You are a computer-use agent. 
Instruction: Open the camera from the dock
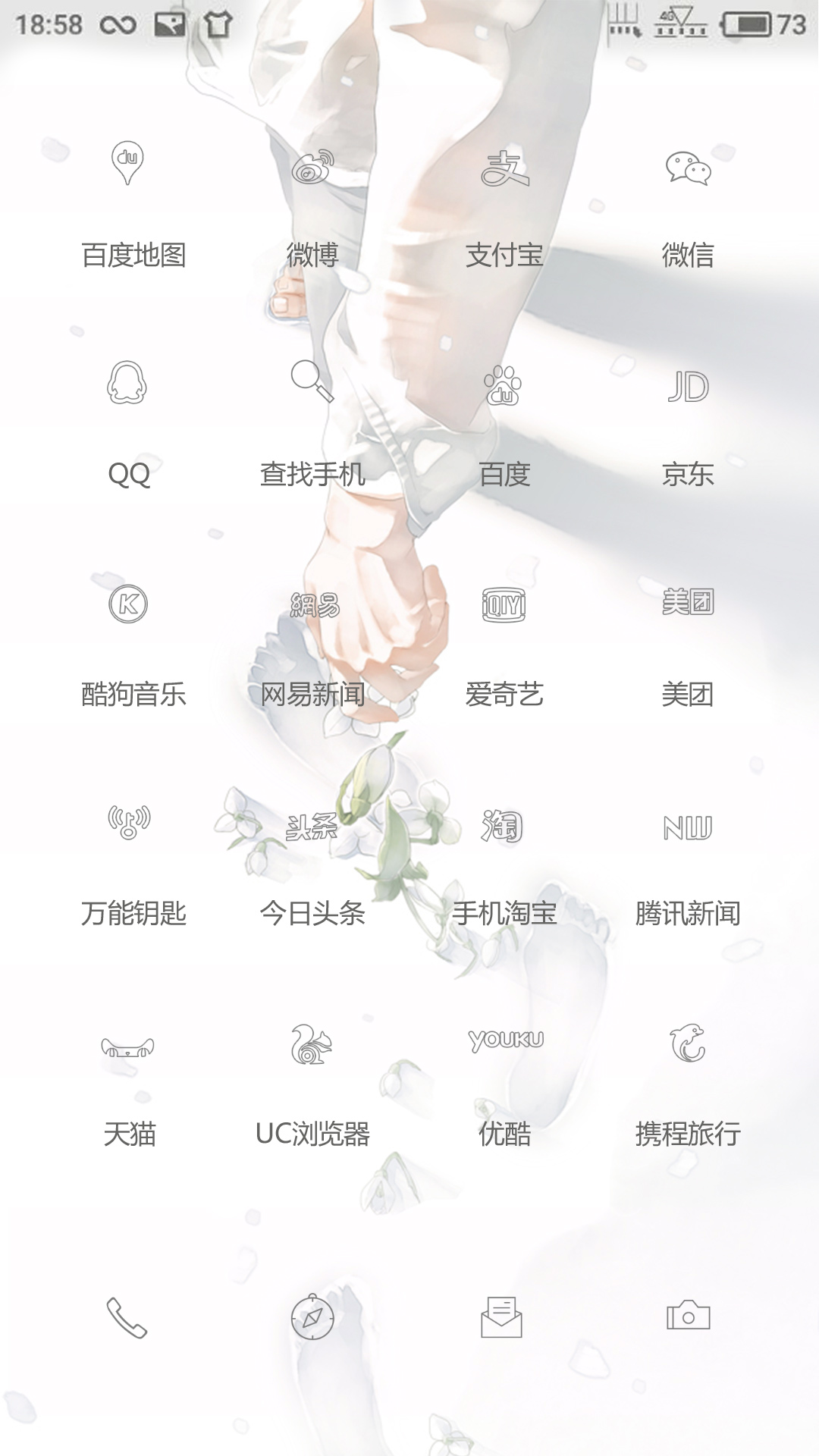coord(688,1316)
